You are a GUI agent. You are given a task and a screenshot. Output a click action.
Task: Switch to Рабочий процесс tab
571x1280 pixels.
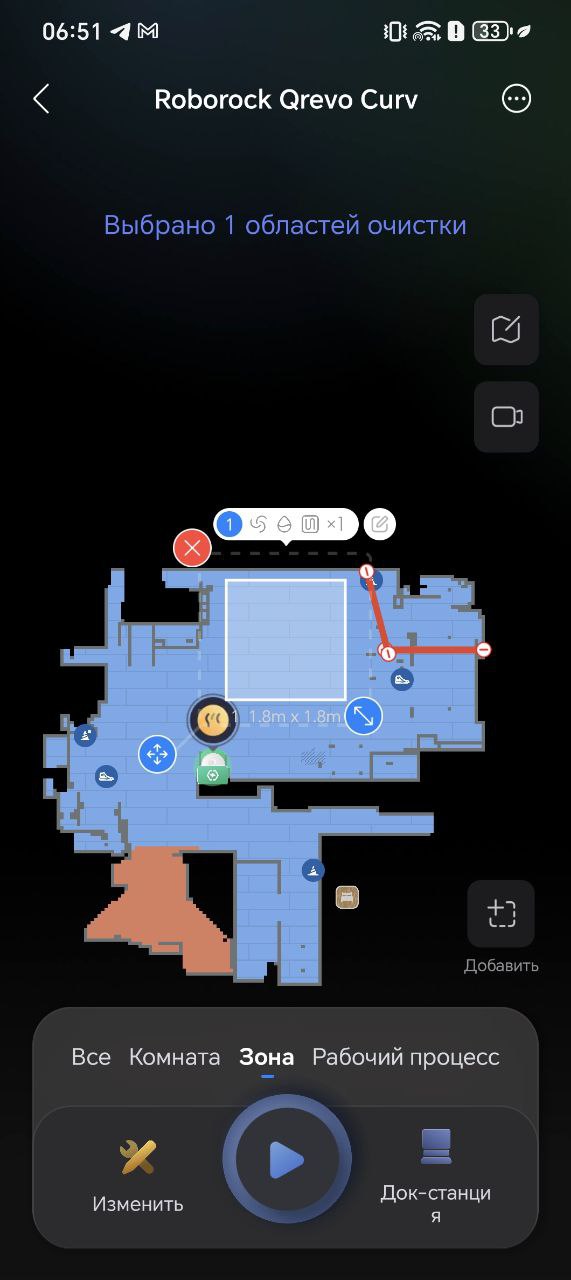point(406,1057)
